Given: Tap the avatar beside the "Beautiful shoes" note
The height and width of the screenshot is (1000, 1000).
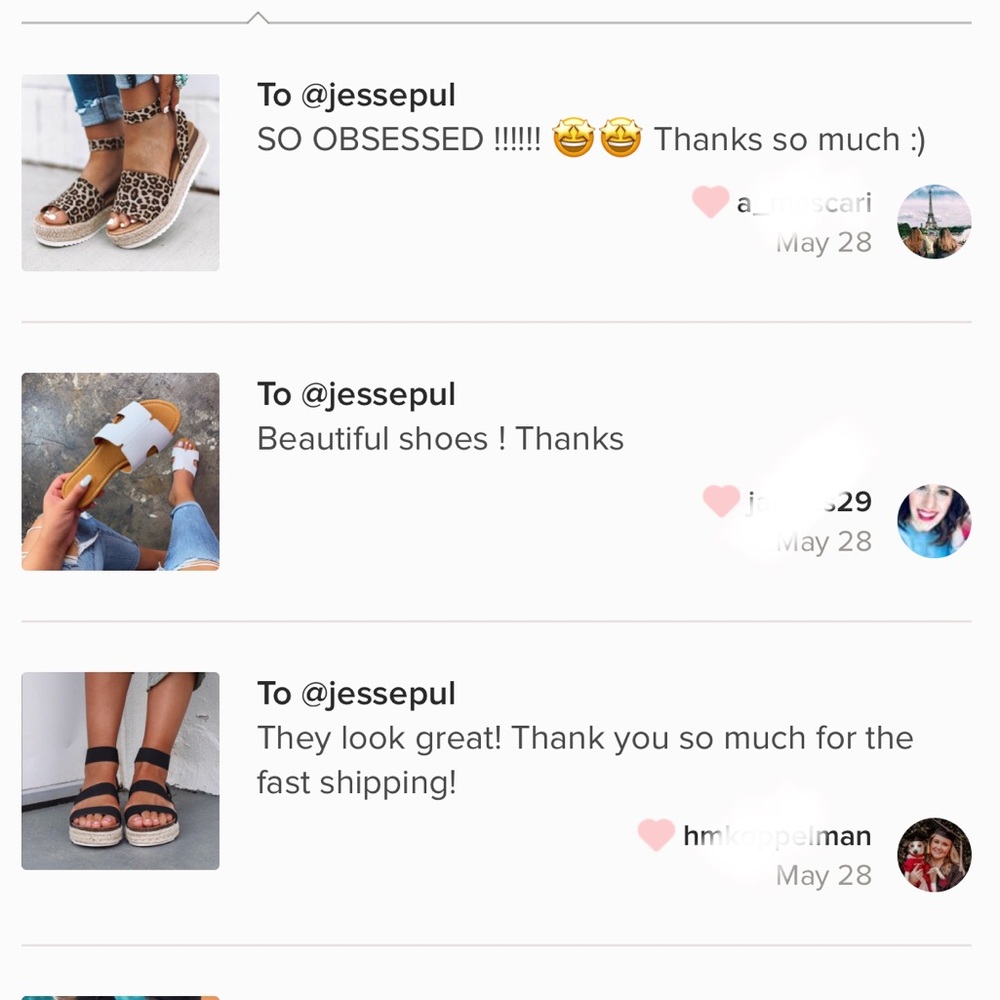Looking at the screenshot, I should pyautogui.click(x=934, y=521).
